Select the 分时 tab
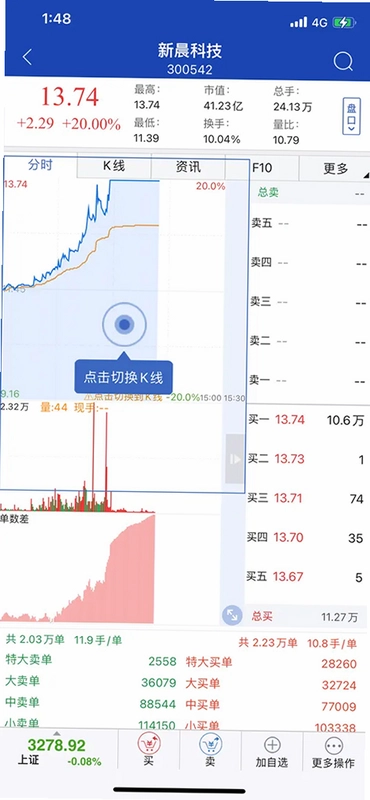370x800 pixels. tap(40, 165)
